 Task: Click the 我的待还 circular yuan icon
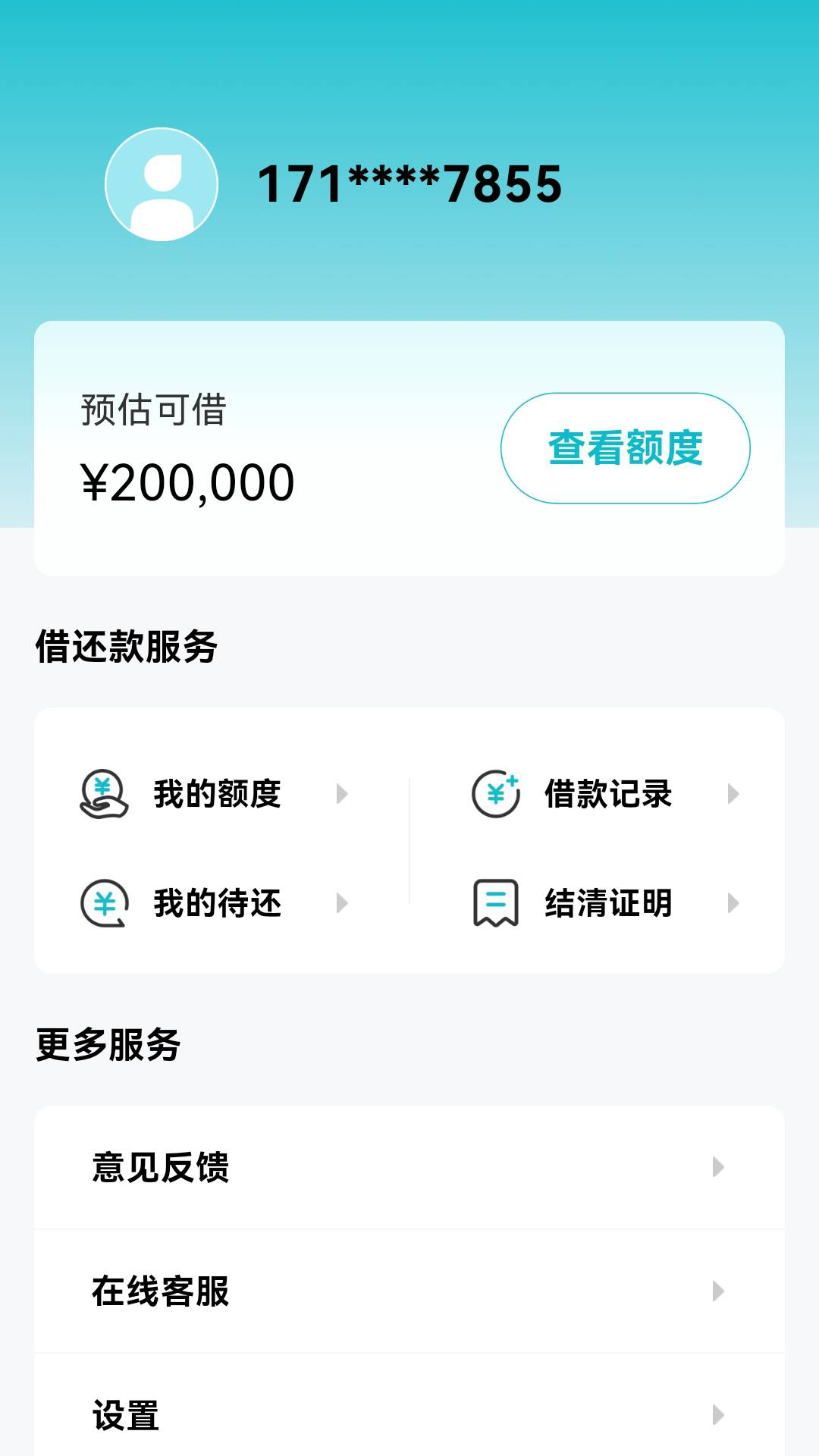coord(102,902)
